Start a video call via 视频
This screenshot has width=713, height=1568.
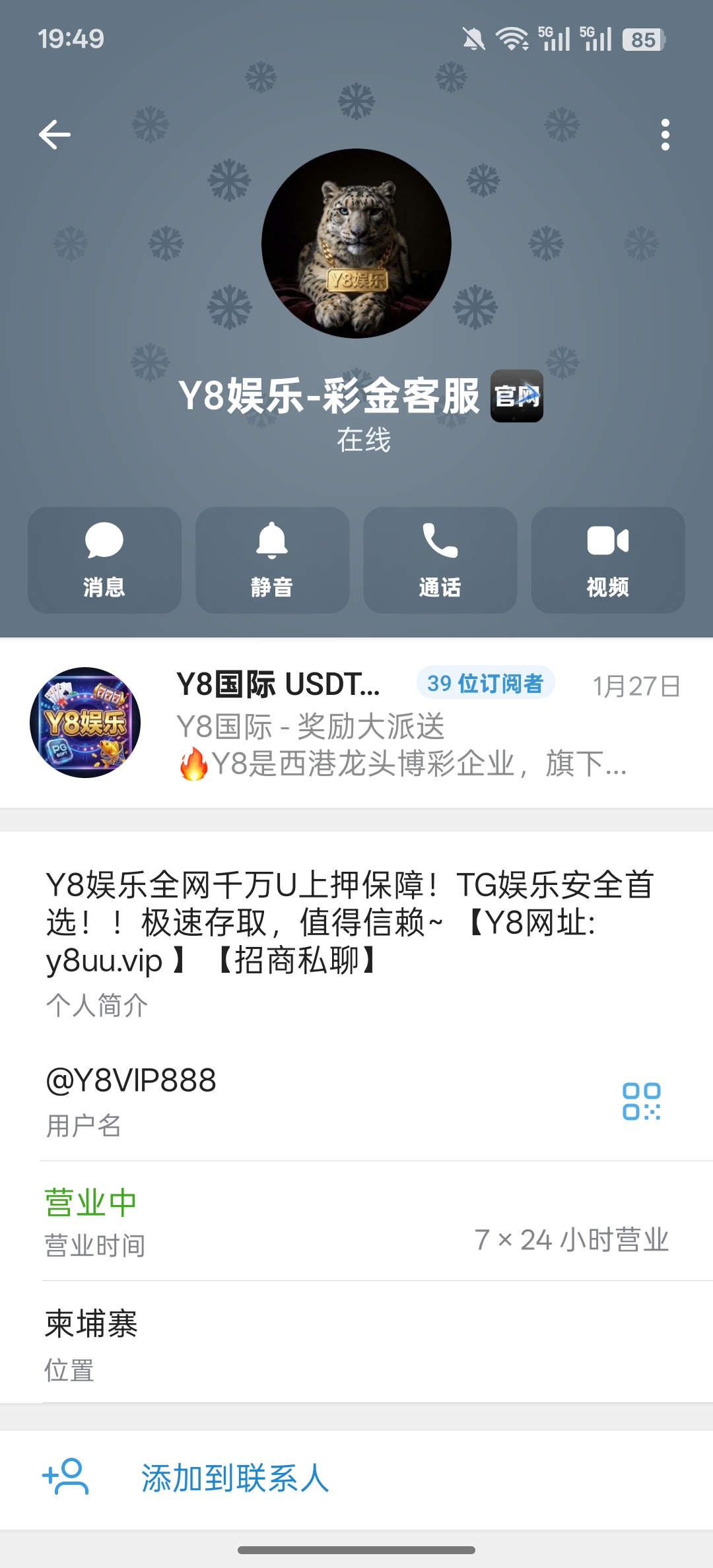607,560
